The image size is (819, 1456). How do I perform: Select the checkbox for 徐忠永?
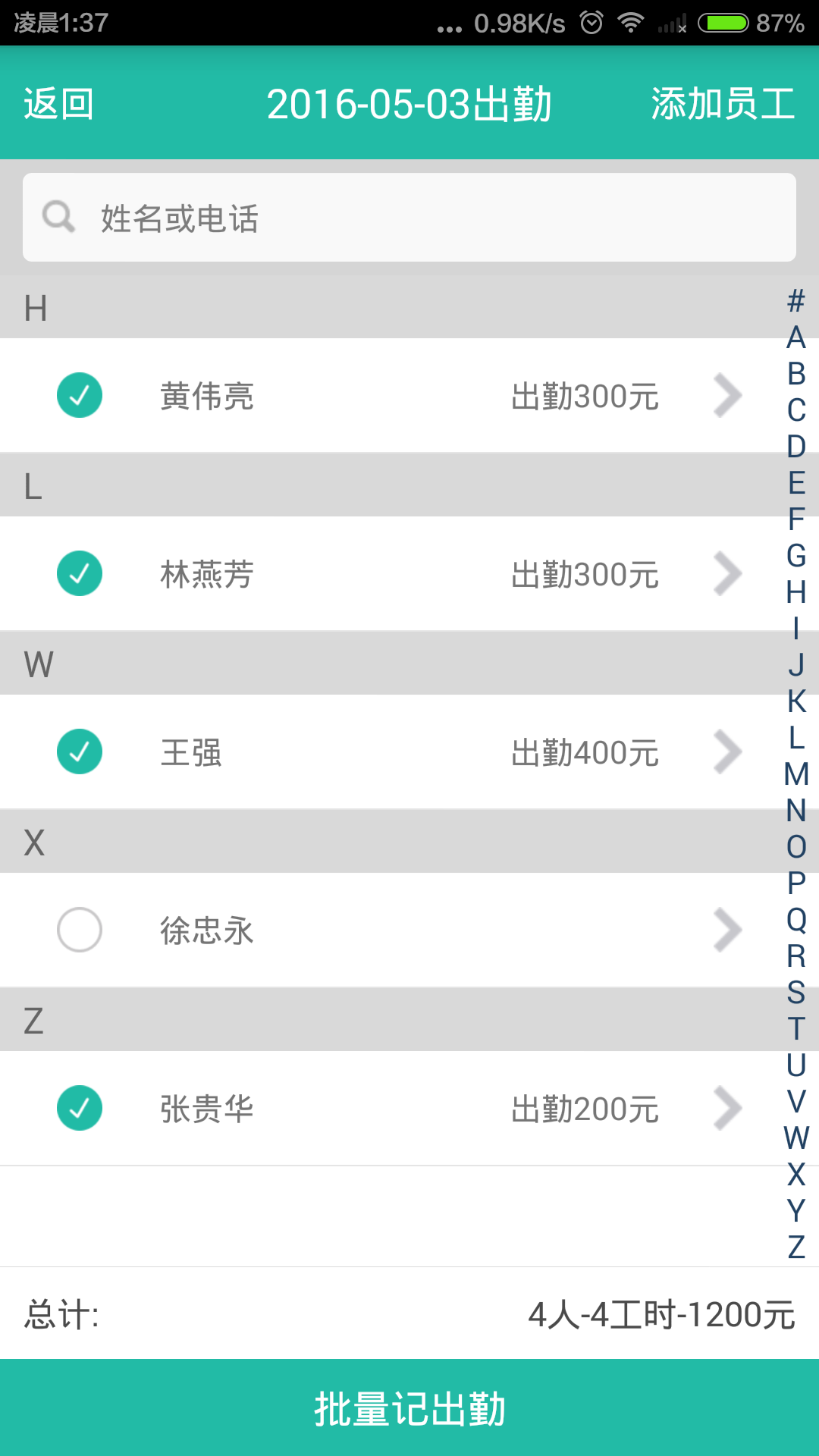(80, 930)
